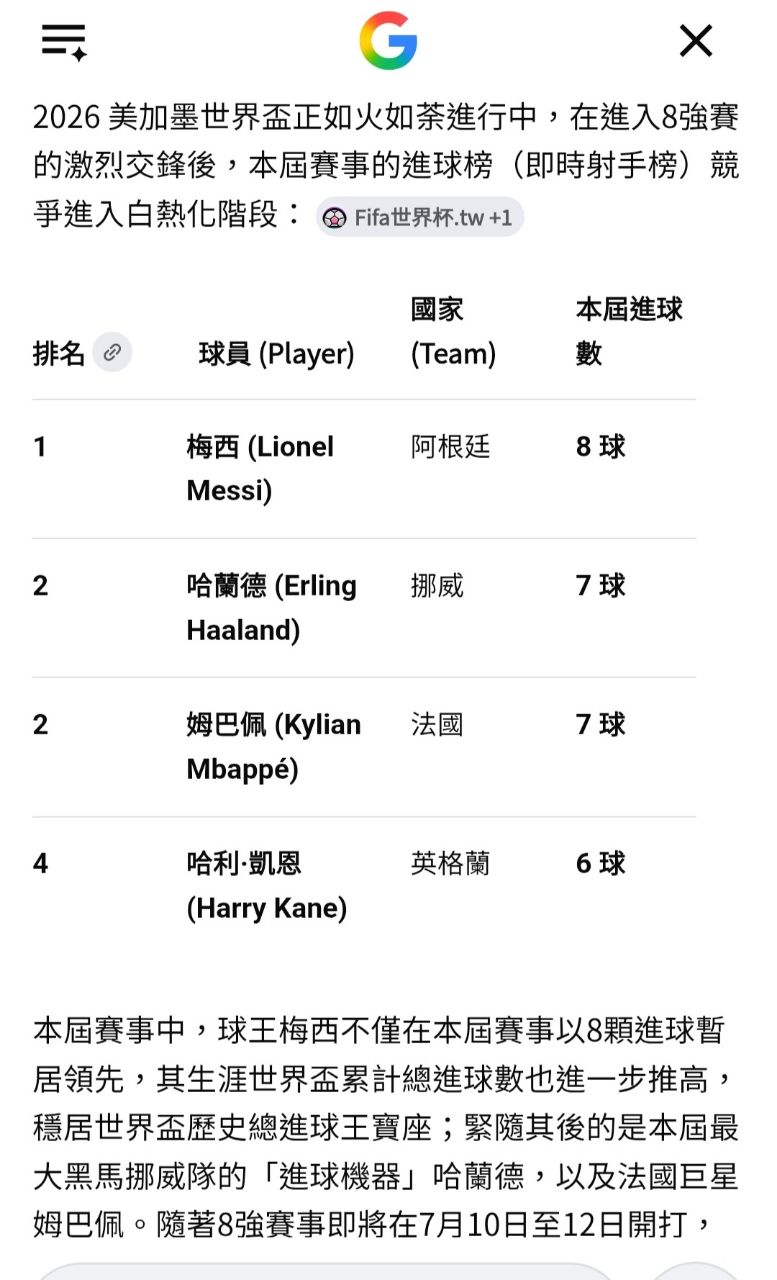Viewport: 777px width, 1280px height.
Task: Copy the link icon next to 排名
Action: (112, 352)
